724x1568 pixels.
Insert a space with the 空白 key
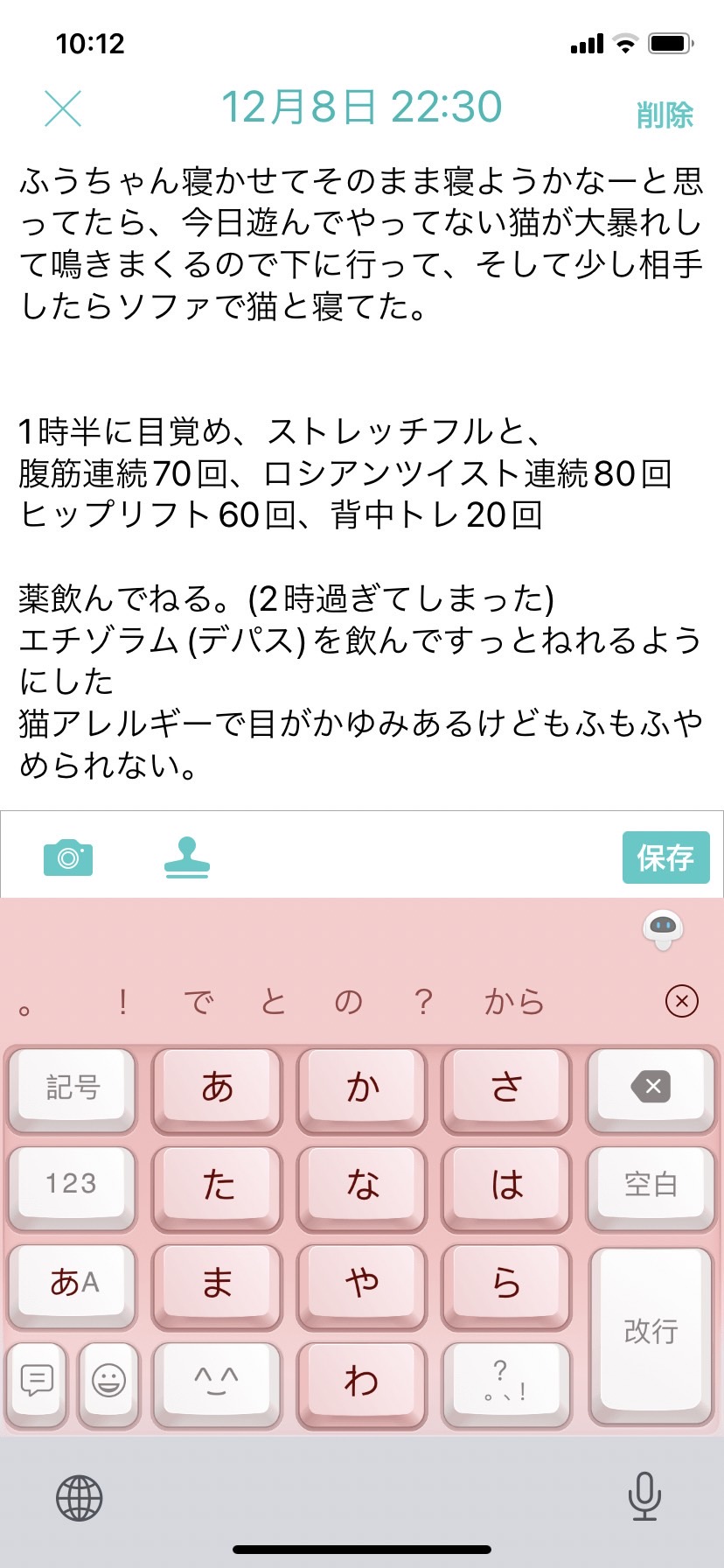(651, 1184)
